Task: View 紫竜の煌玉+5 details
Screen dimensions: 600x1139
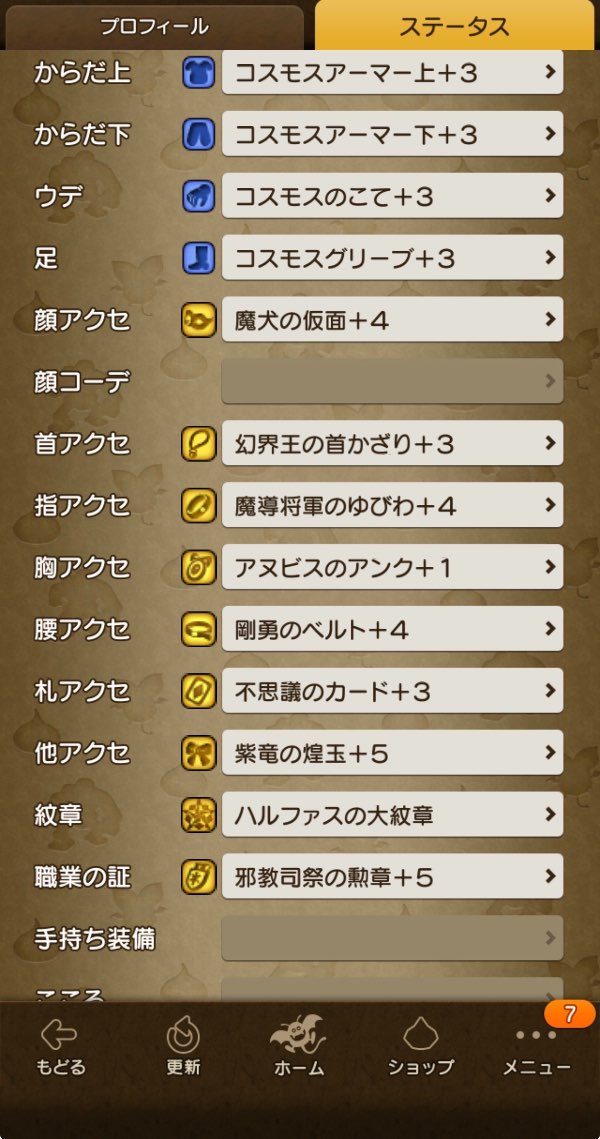Action: click(392, 753)
